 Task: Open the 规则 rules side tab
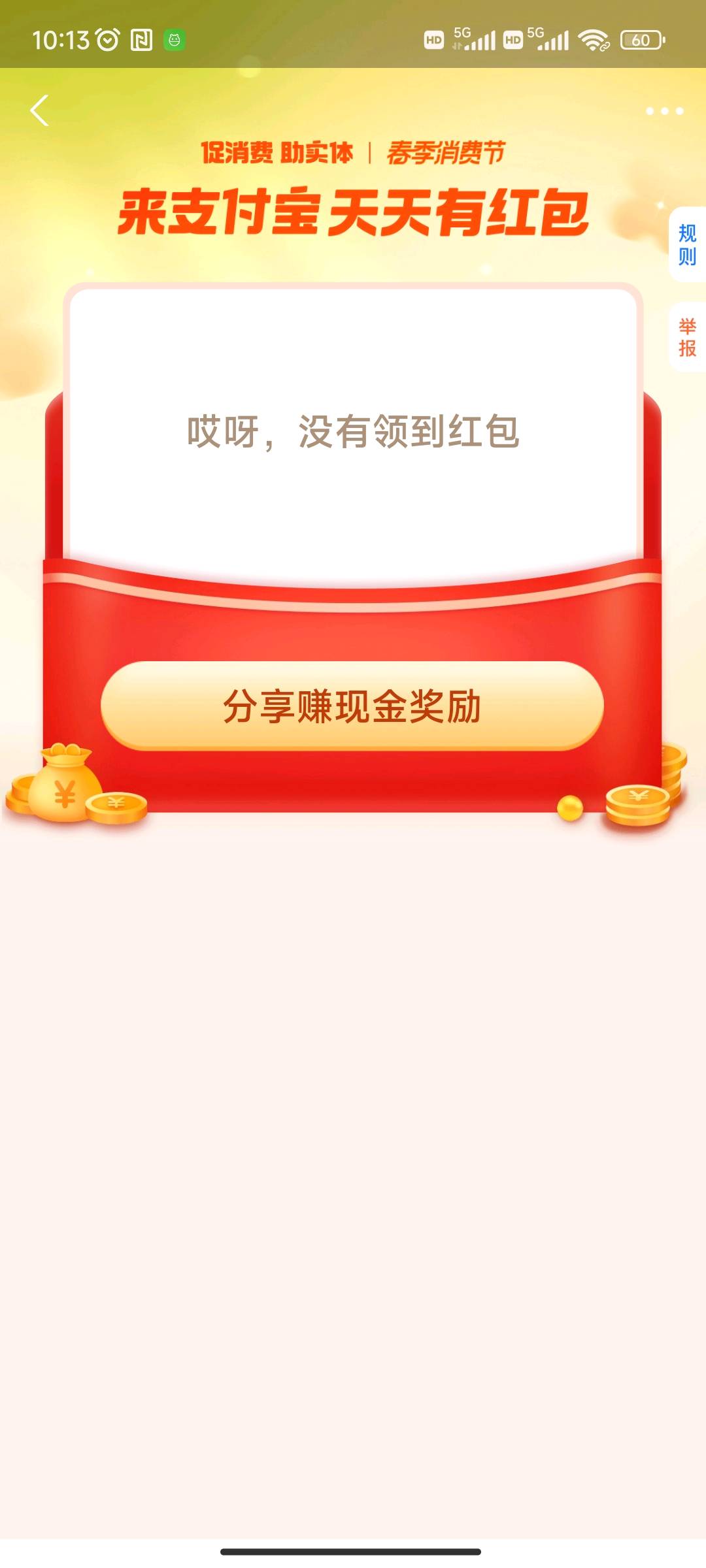(x=687, y=245)
